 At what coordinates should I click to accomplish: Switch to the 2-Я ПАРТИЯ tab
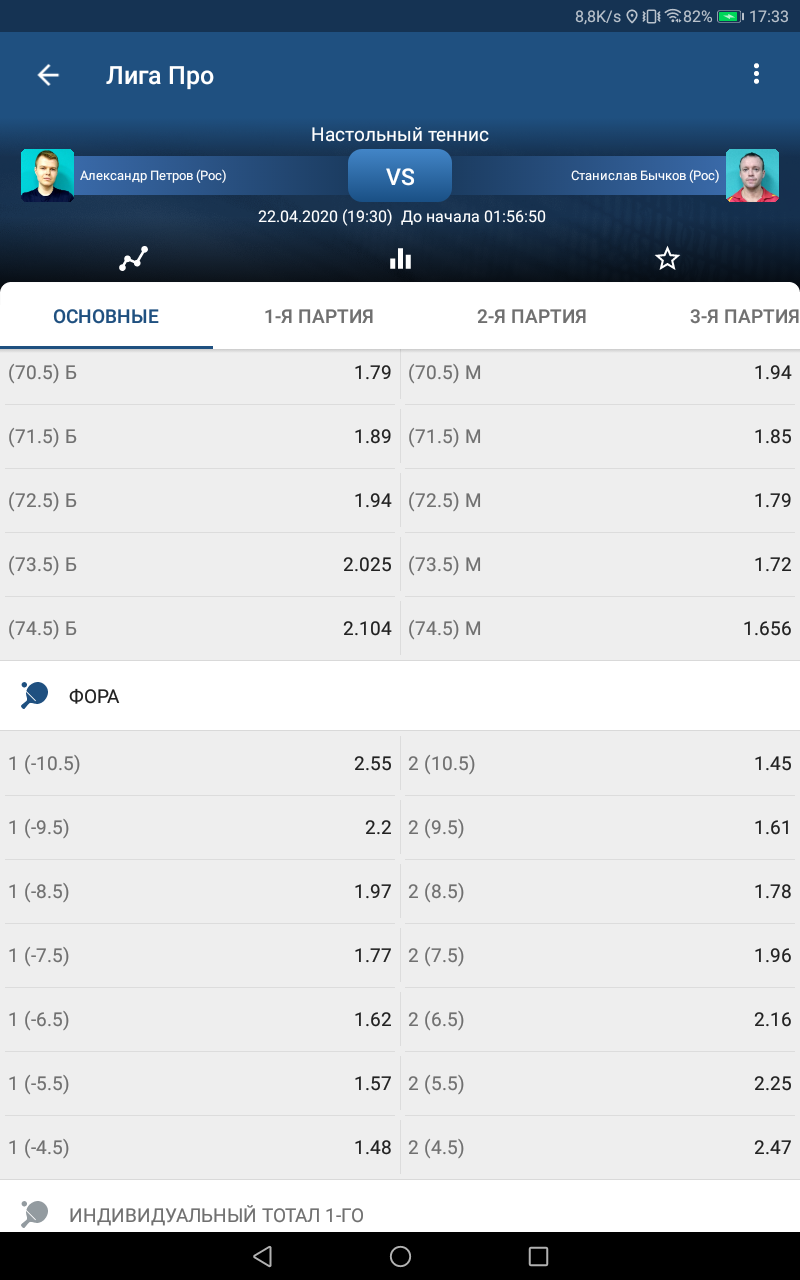click(x=532, y=317)
